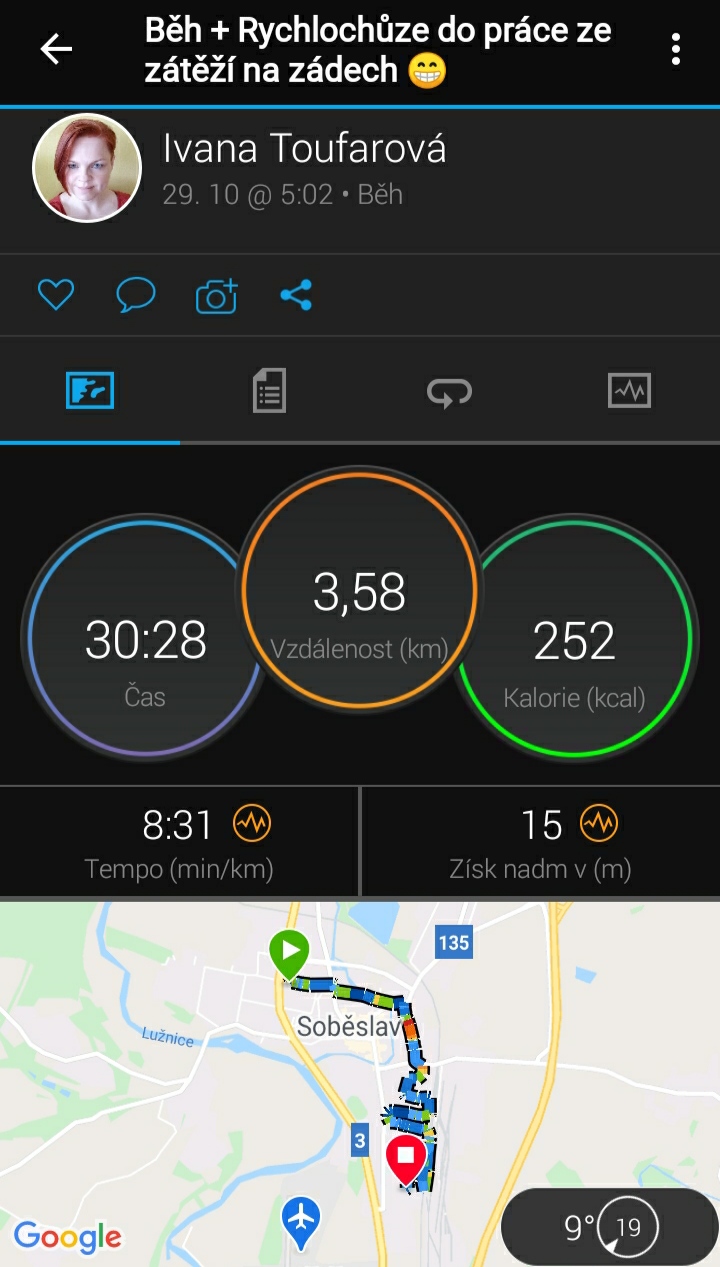This screenshot has width=720, height=1267.
Task: Share this running activity
Action: pos(296,295)
